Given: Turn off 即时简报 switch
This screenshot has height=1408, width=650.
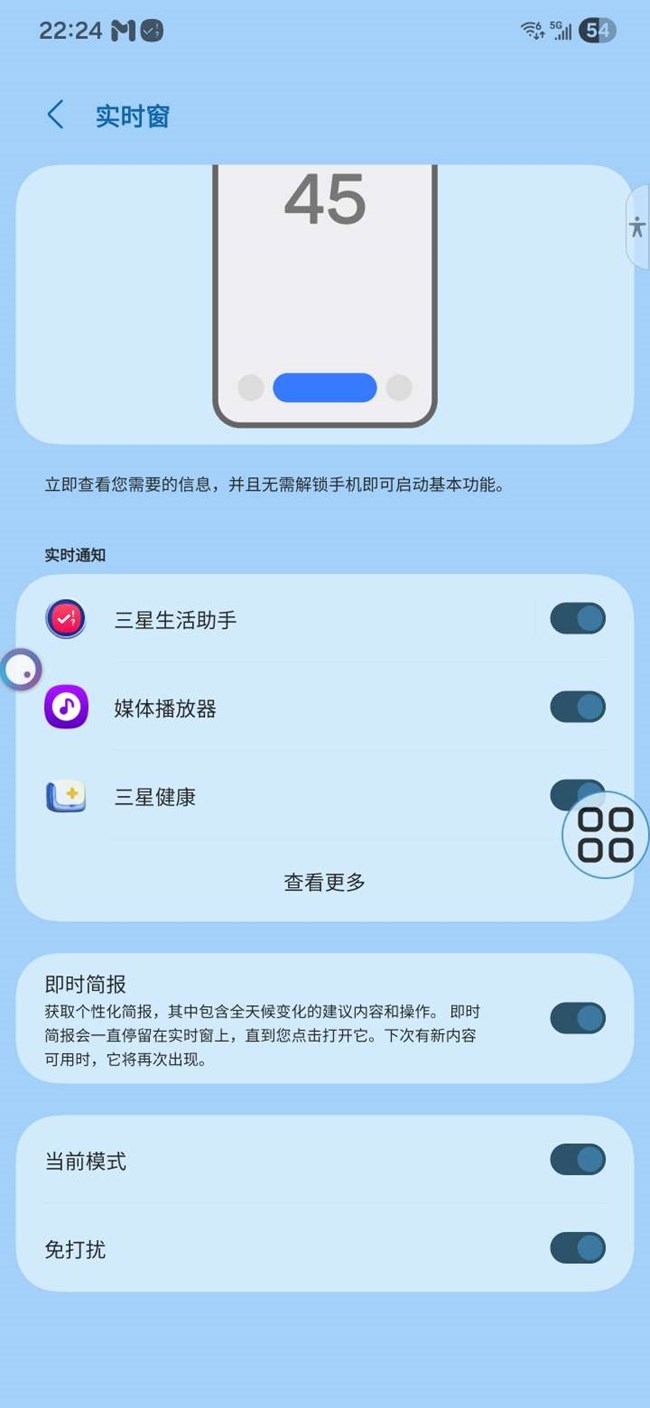Looking at the screenshot, I should pos(577,1018).
